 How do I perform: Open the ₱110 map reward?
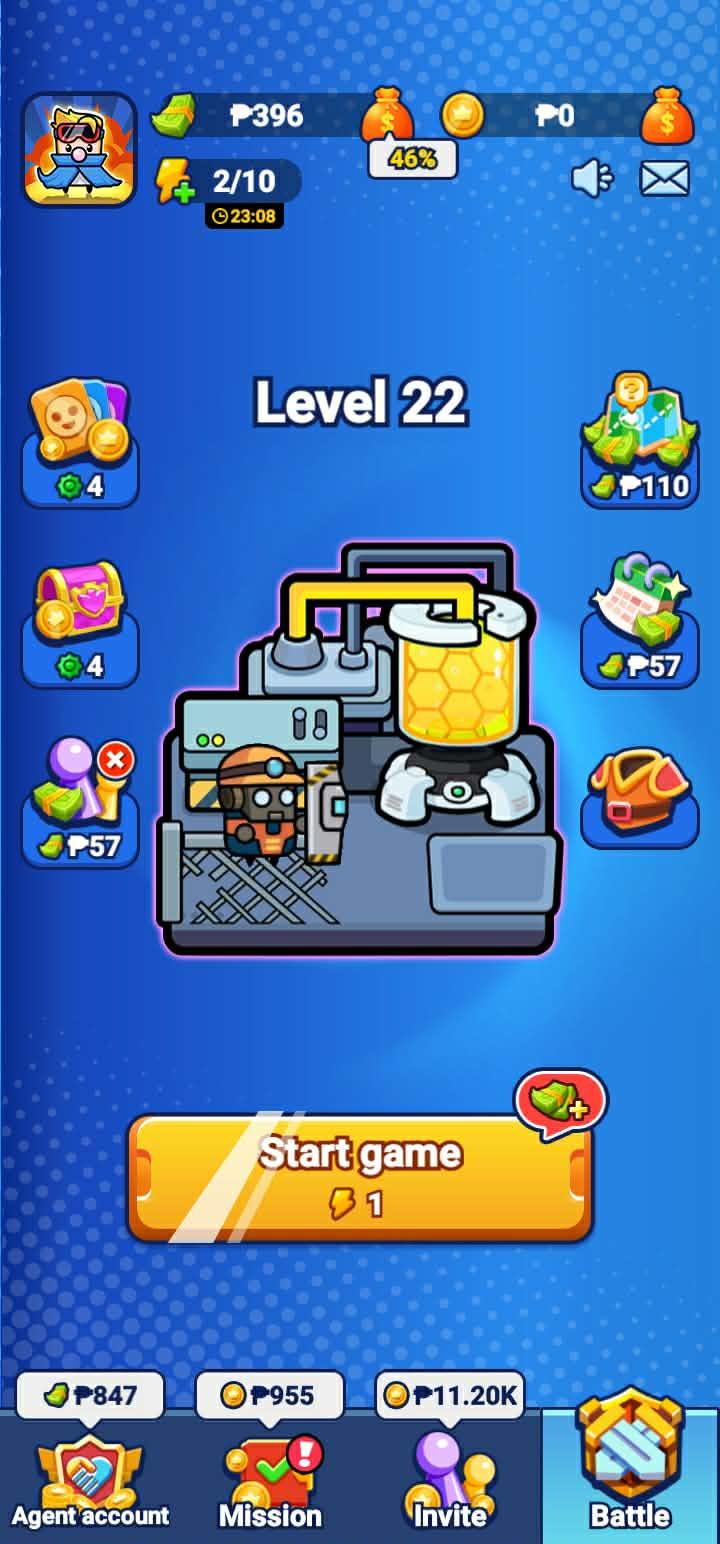(640, 440)
